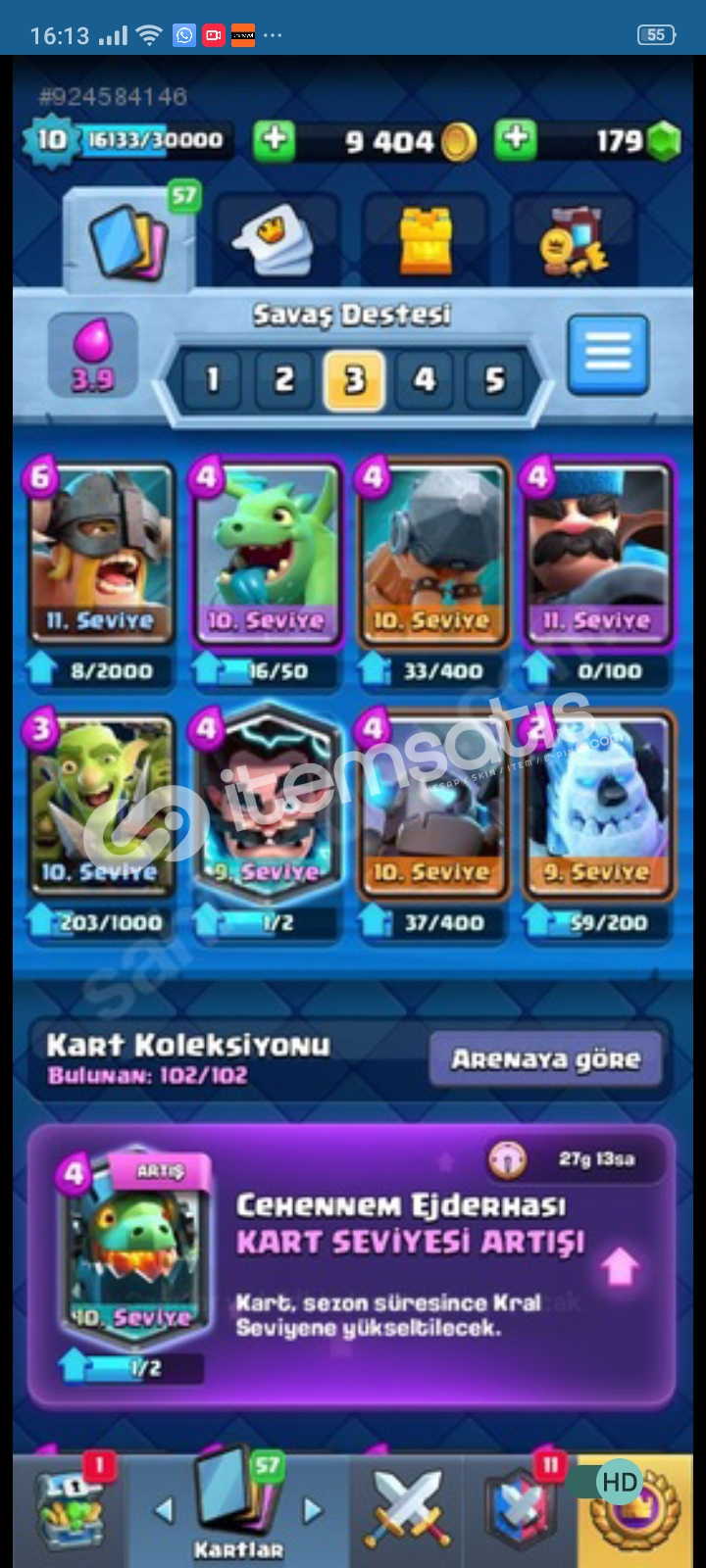
Task: Open the Baby Dragon card
Action: tap(267, 555)
